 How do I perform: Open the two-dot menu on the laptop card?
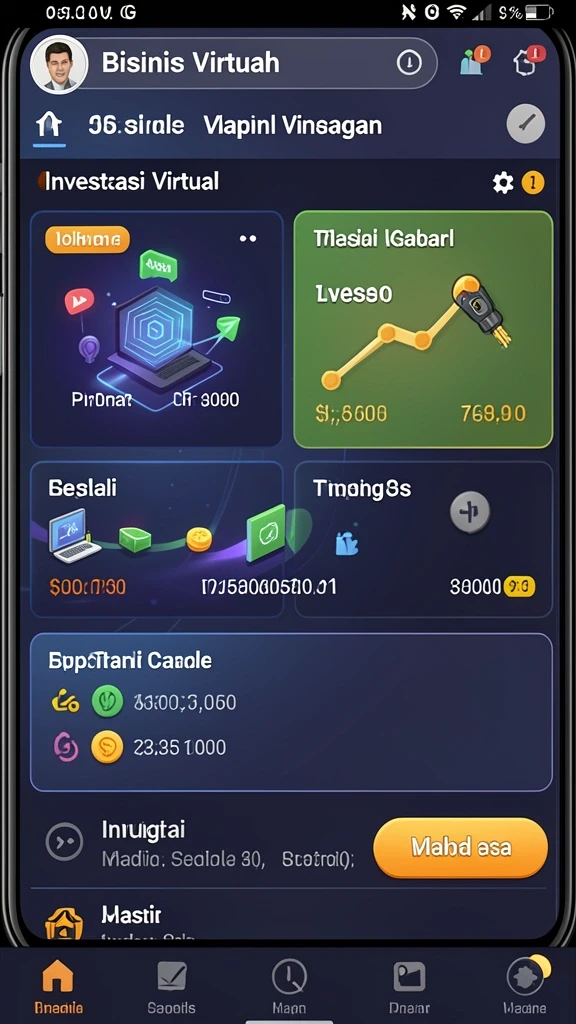point(248,239)
